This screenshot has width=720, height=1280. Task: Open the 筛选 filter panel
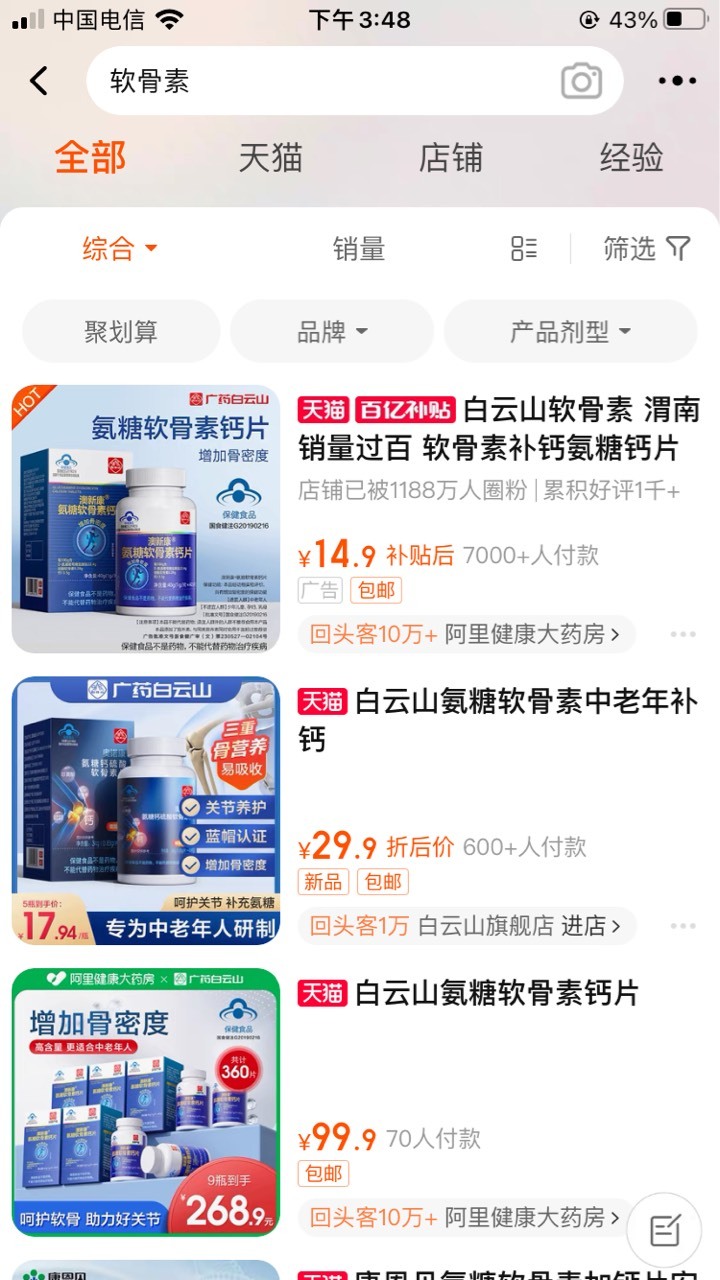pyautogui.click(x=647, y=248)
